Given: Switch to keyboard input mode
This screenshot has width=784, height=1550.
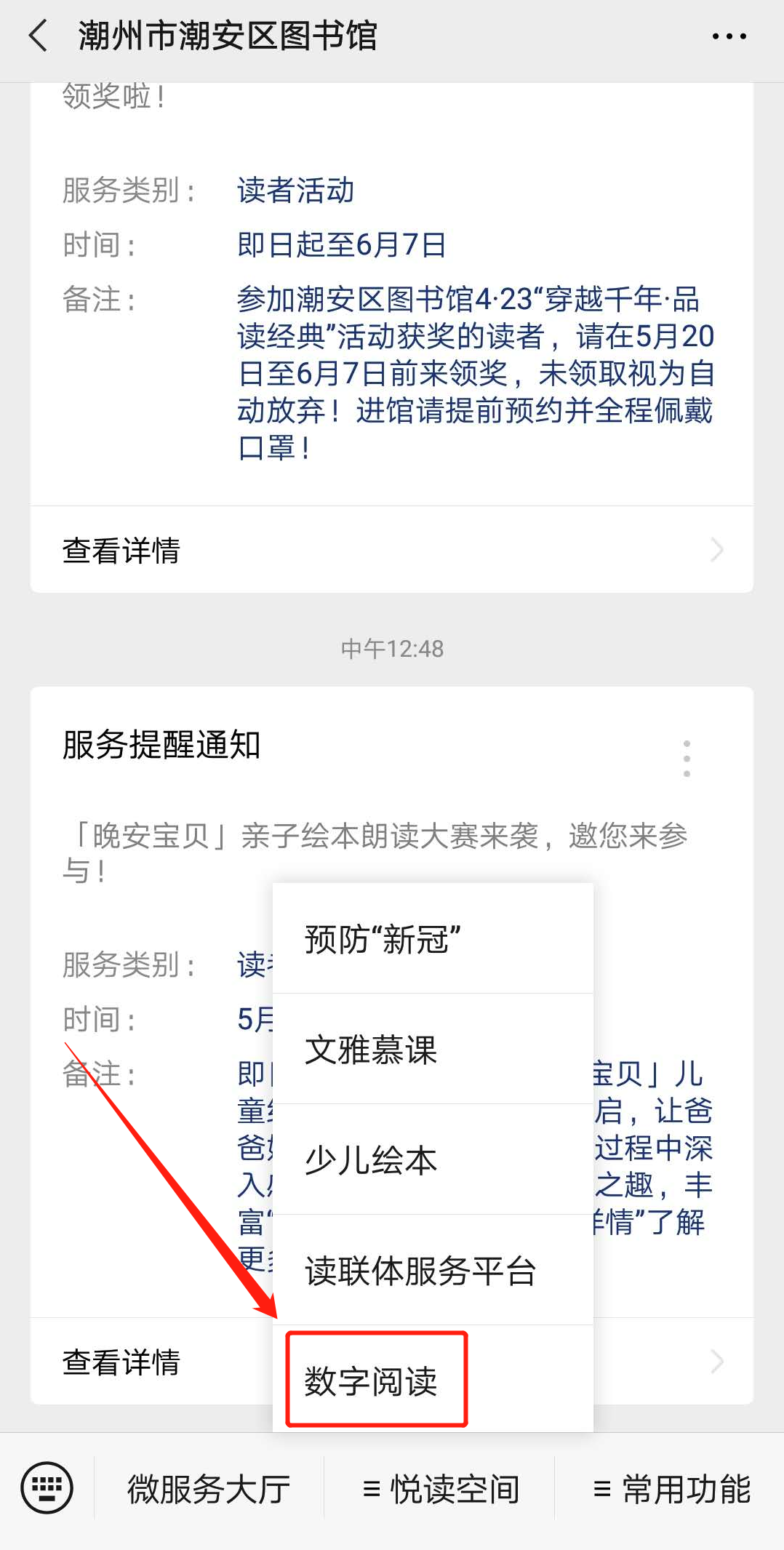Looking at the screenshot, I should tap(47, 1487).
